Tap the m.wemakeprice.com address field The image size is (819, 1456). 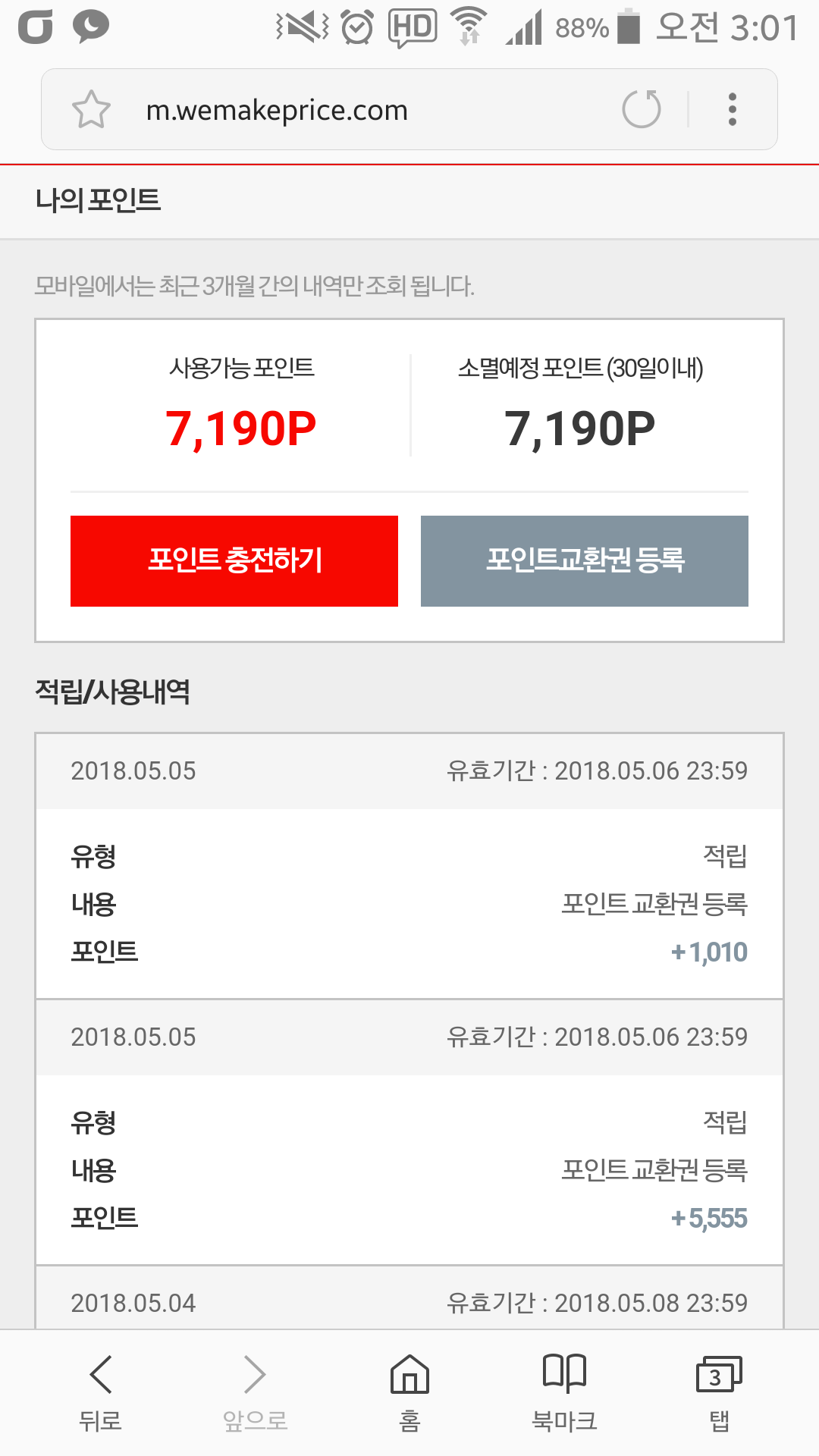341,111
